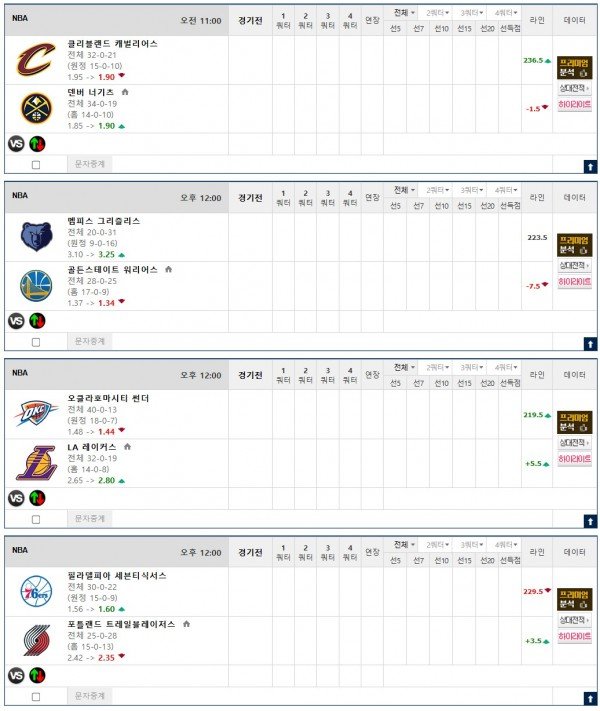
Task: Select the checkbox for the Cleveland–Denver game
Action: [36, 165]
